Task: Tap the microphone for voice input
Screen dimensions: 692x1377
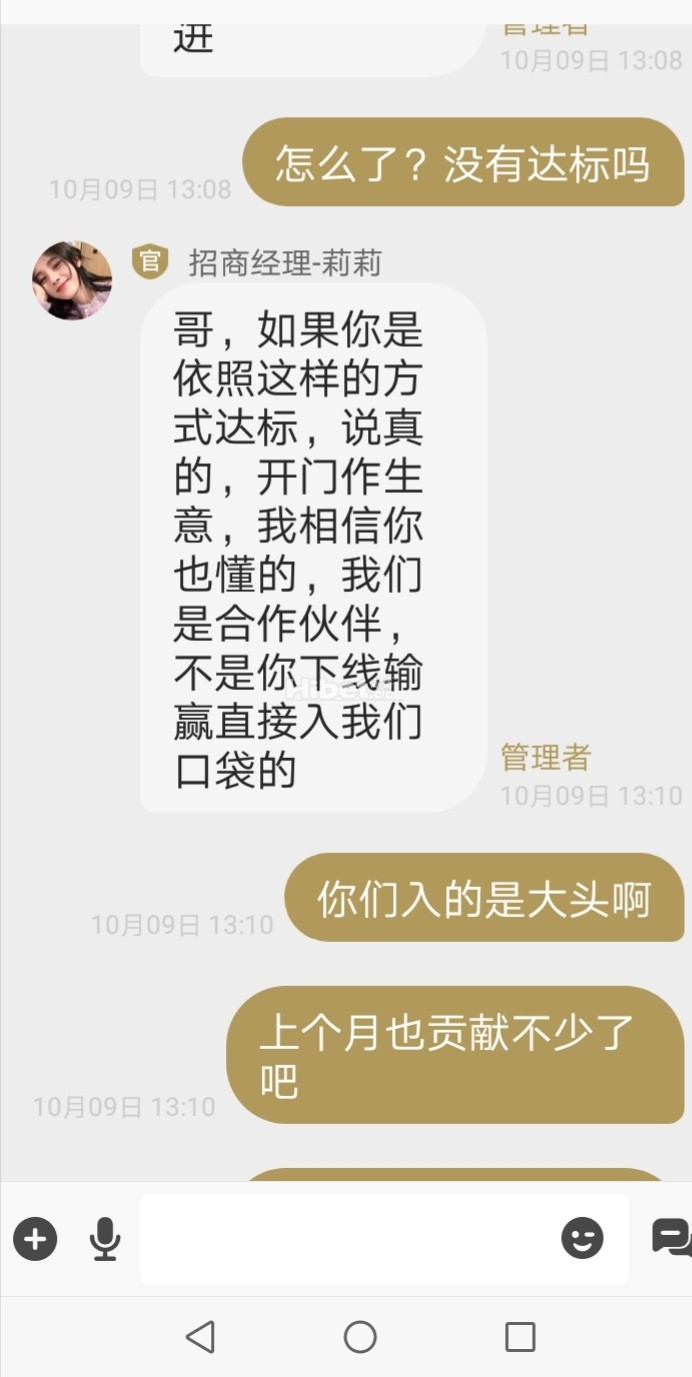Action: tap(104, 1240)
